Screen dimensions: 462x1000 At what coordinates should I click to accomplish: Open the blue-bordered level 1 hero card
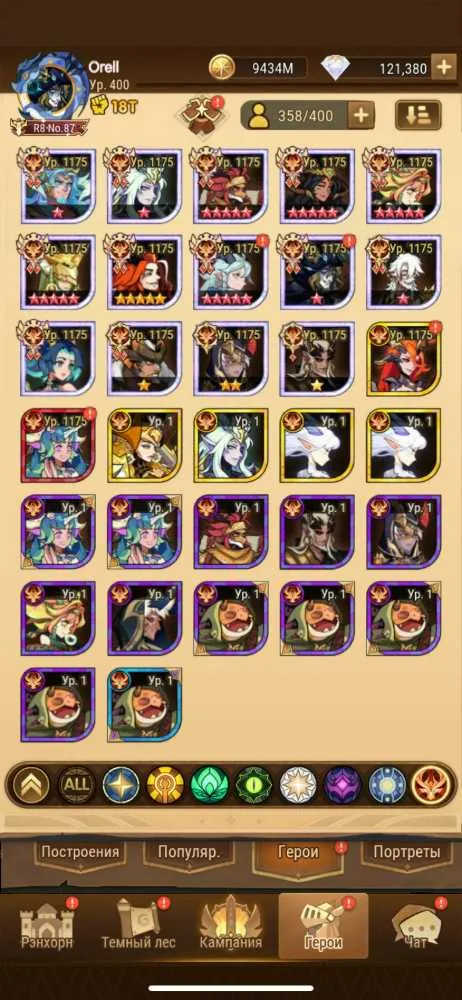[145, 705]
